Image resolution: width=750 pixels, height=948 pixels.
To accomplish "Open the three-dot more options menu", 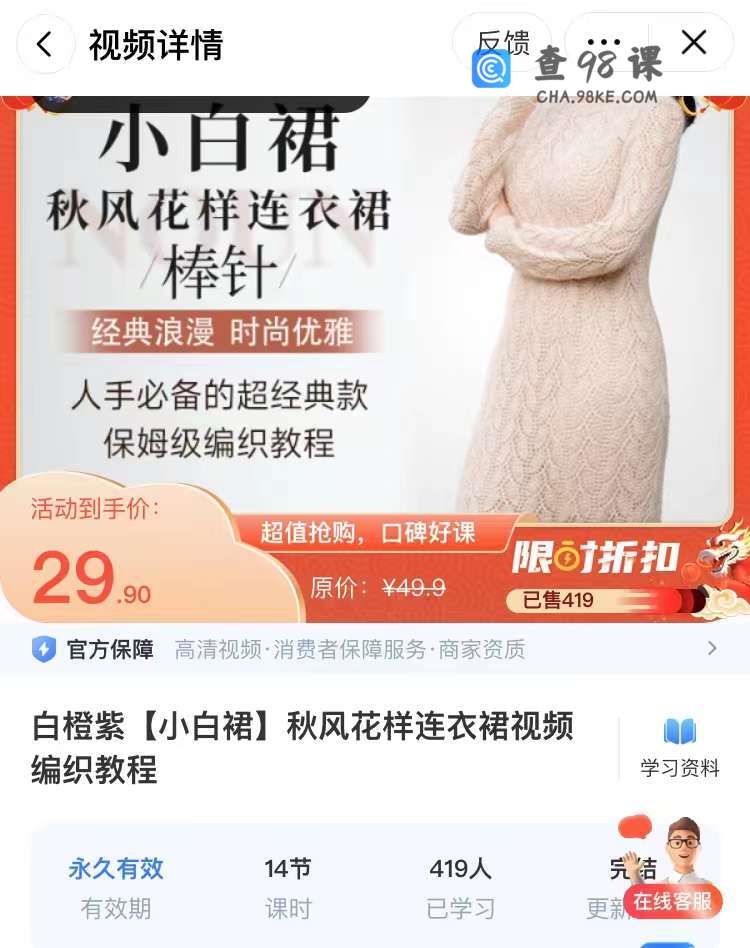I will click(605, 42).
